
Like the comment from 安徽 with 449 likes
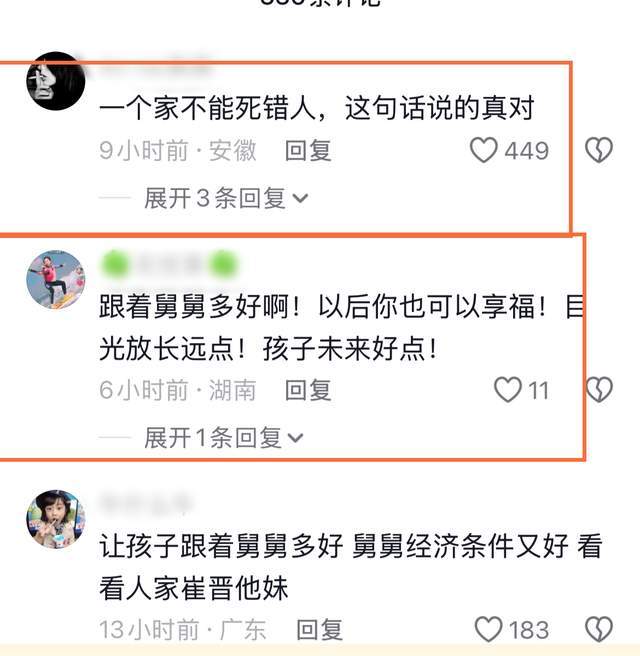coord(485,151)
